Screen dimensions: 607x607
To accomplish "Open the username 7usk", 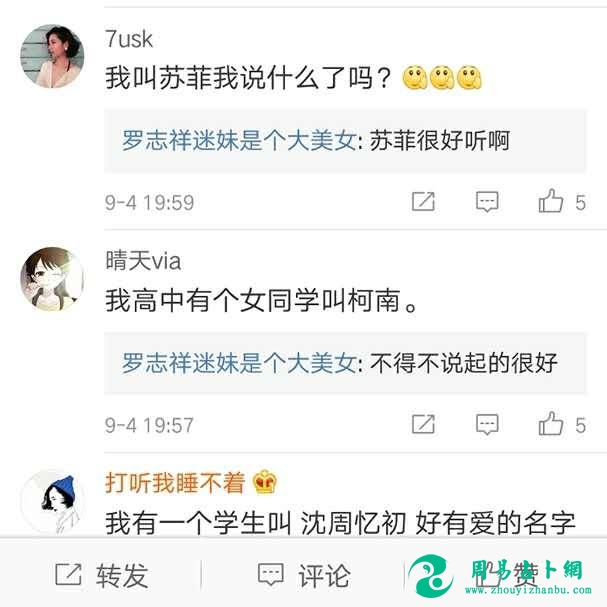I will pos(129,39).
